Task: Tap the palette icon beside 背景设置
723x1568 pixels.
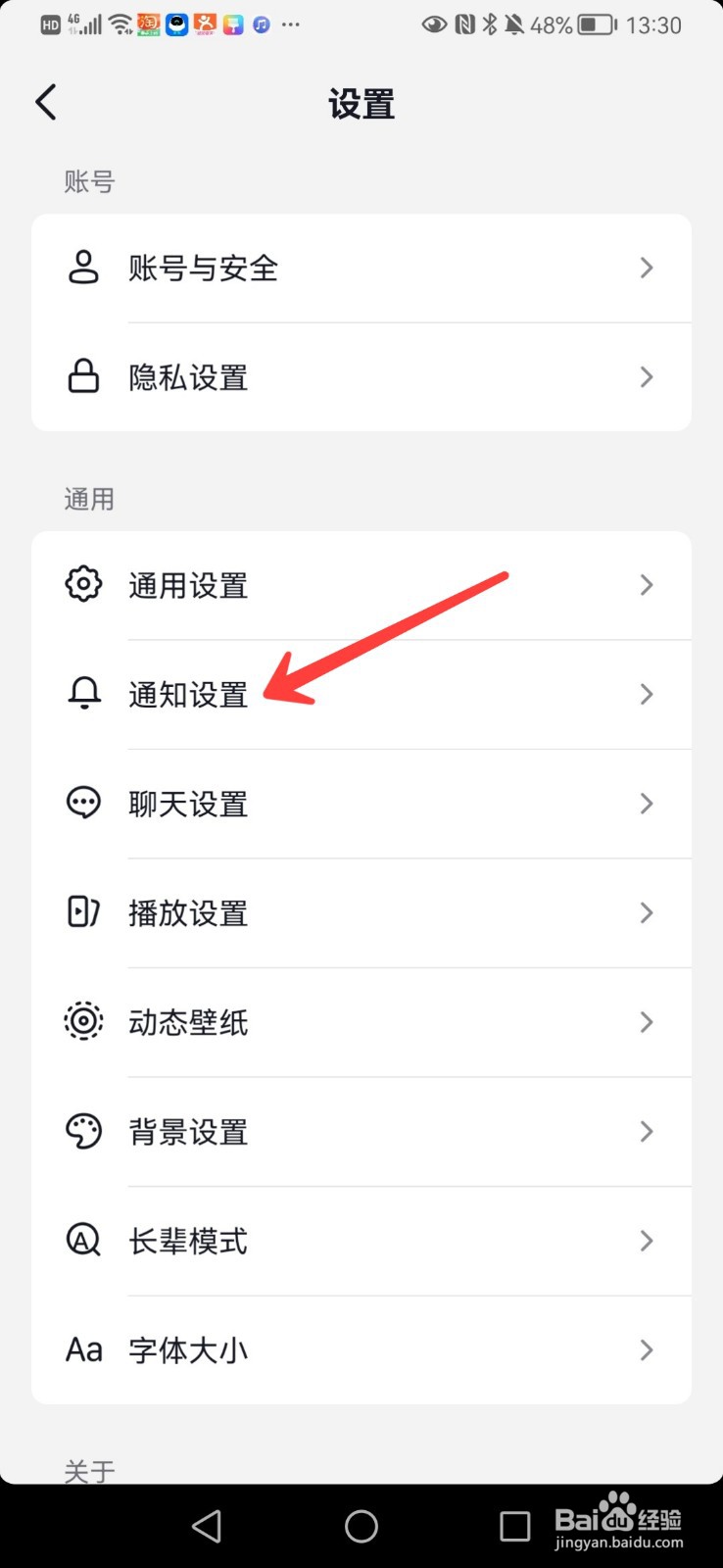Action: pos(83,1131)
